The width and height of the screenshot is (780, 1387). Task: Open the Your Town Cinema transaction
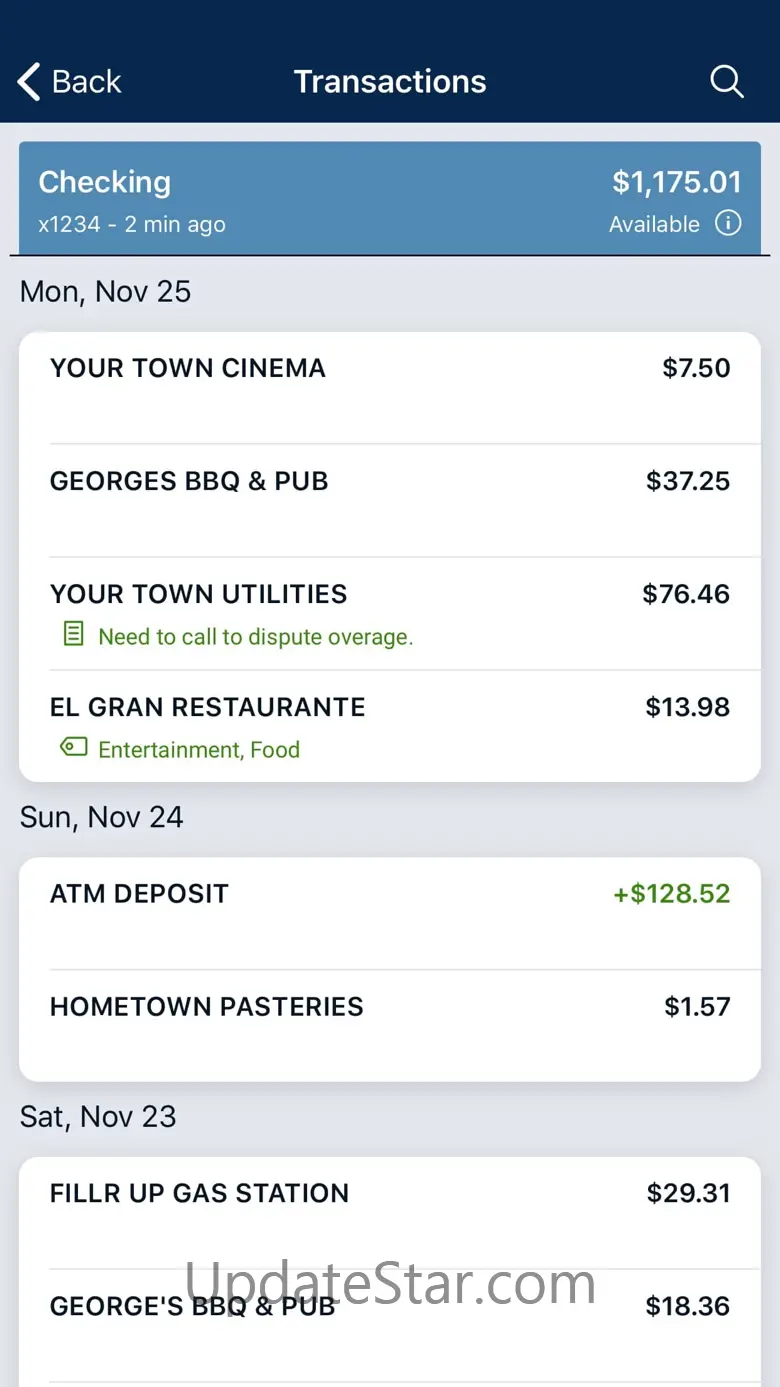[x=390, y=386]
